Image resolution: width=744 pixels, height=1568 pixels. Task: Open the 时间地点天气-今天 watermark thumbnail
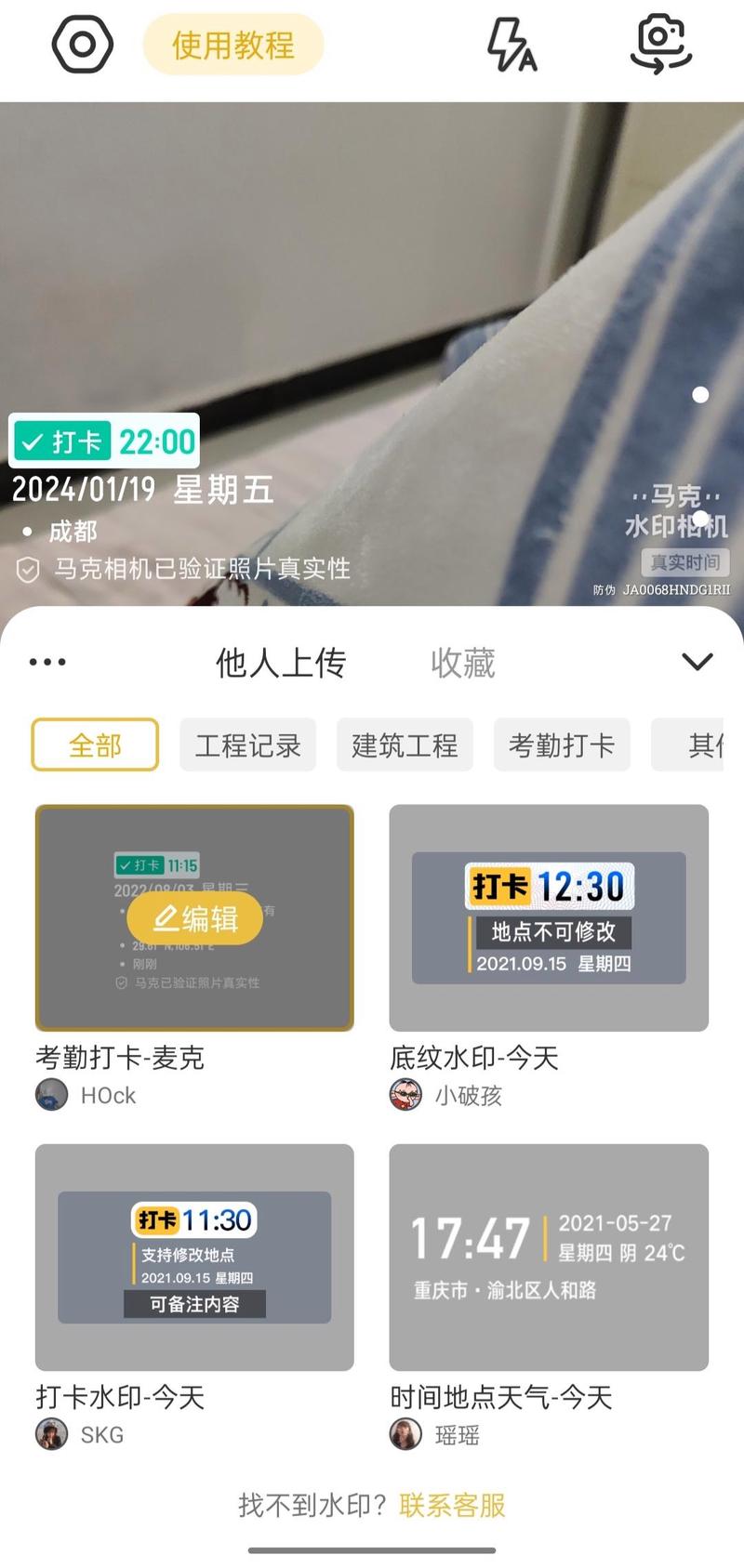tap(548, 1257)
